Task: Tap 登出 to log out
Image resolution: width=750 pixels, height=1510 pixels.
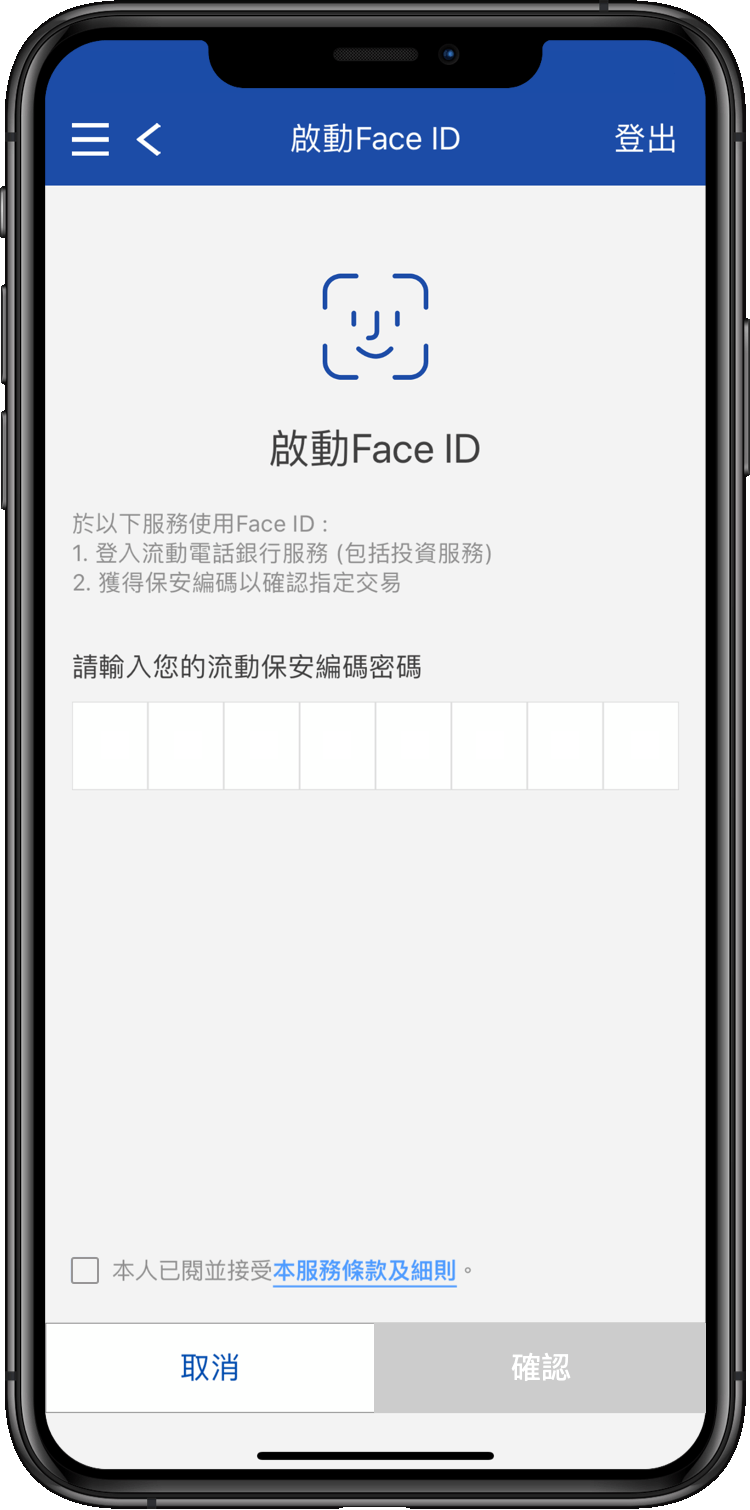Action: (645, 139)
